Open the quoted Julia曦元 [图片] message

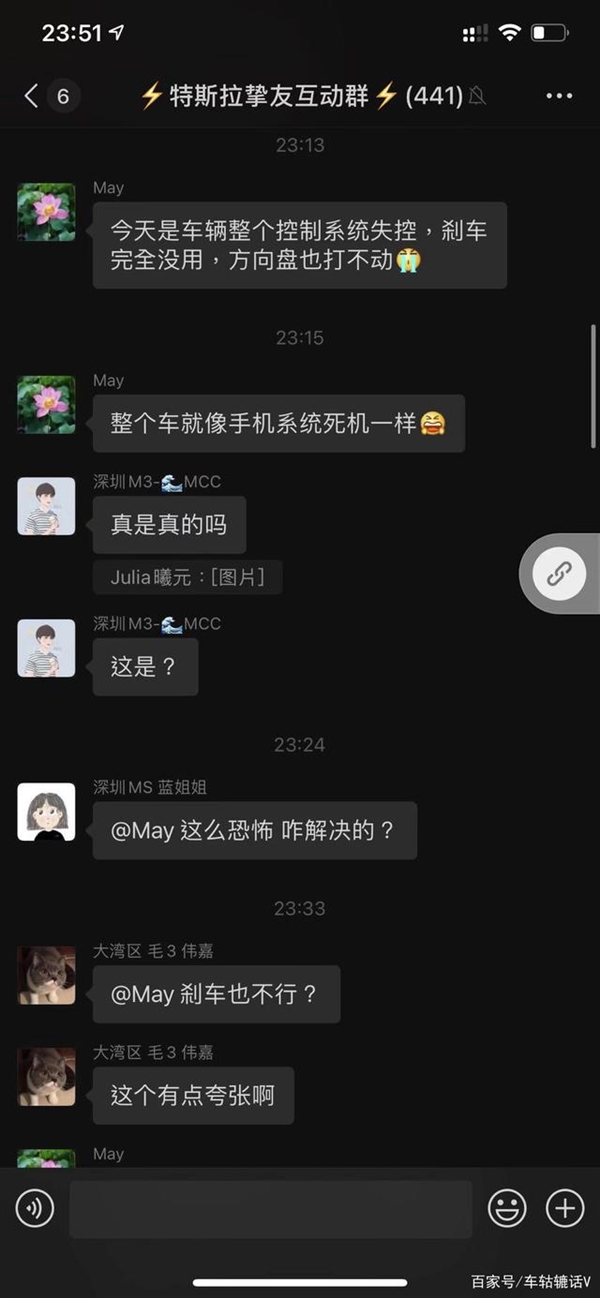(187, 577)
